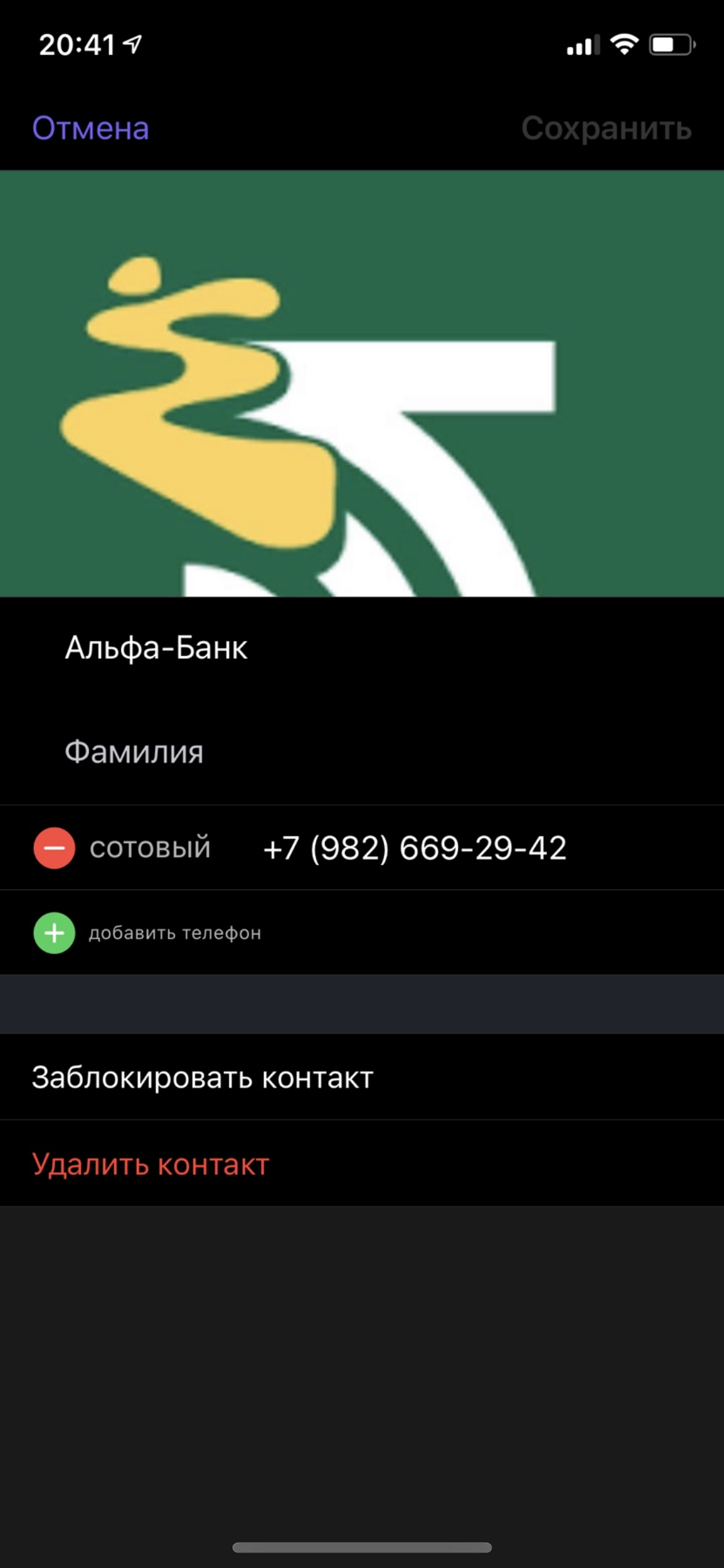Cancel editing with Отмена
Screen dimensions: 724x1568
coord(91,128)
